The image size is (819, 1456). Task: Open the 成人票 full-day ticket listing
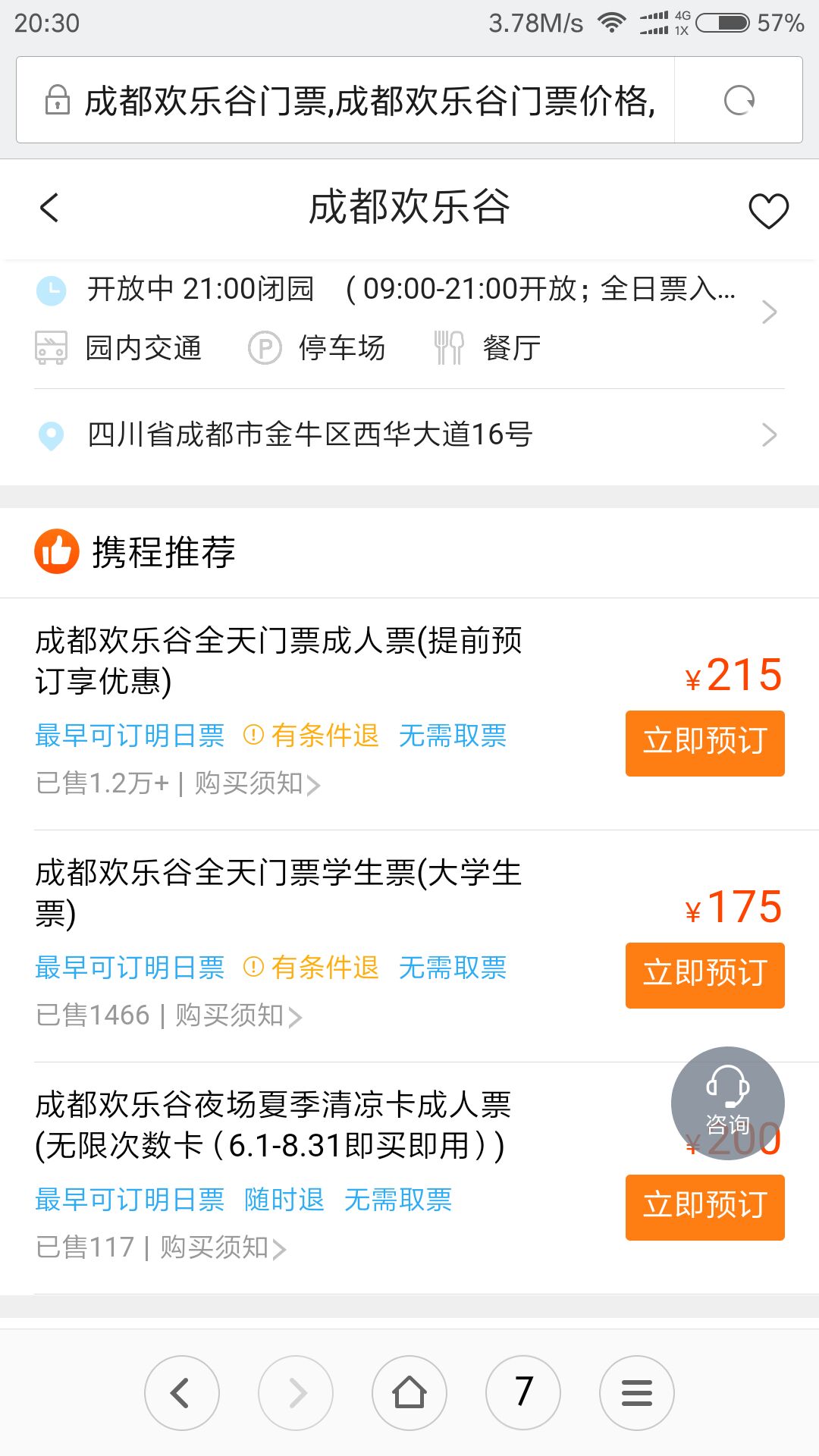pyautogui.click(x=278, y=661)
